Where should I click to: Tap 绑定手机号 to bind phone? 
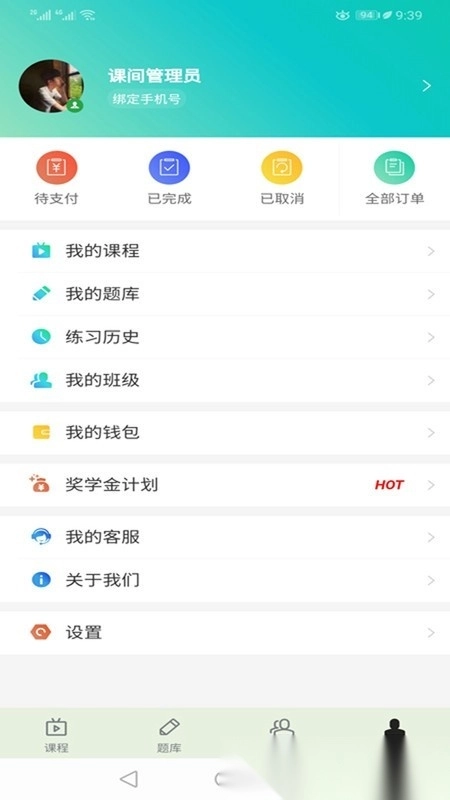146,98
